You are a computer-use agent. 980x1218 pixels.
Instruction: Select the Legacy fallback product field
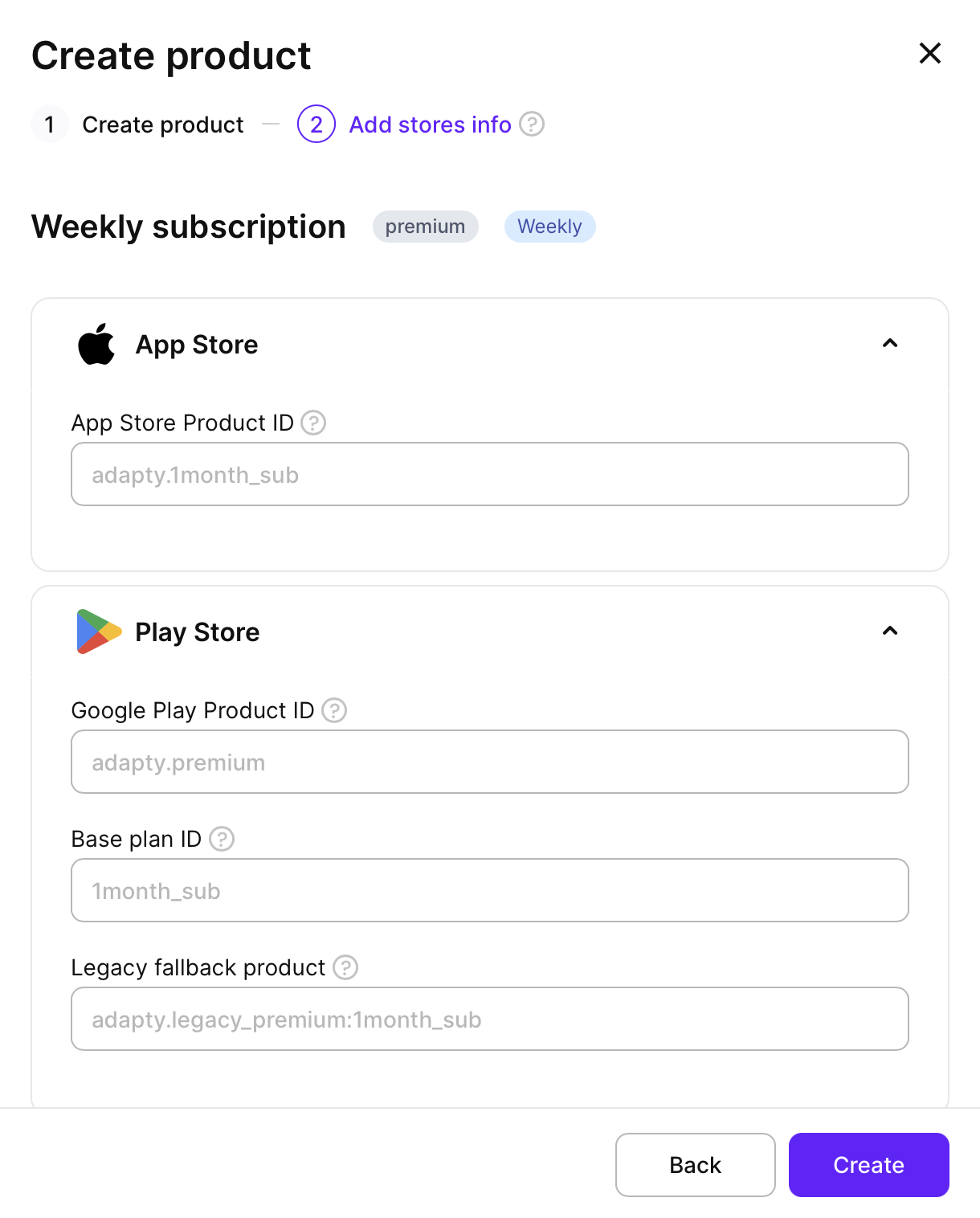point(489,1019)
